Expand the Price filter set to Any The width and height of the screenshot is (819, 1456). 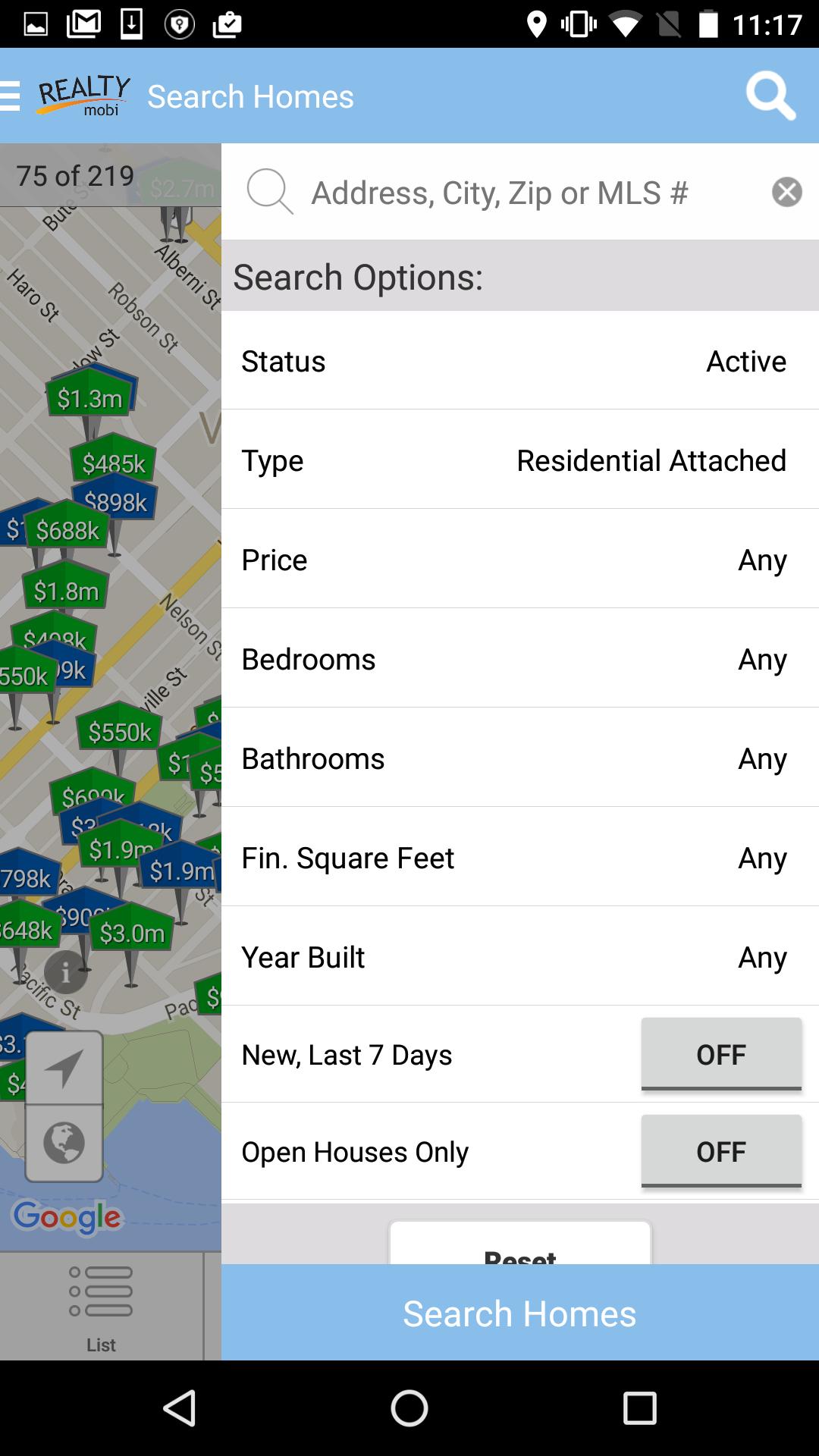click(x=519, y=560)
